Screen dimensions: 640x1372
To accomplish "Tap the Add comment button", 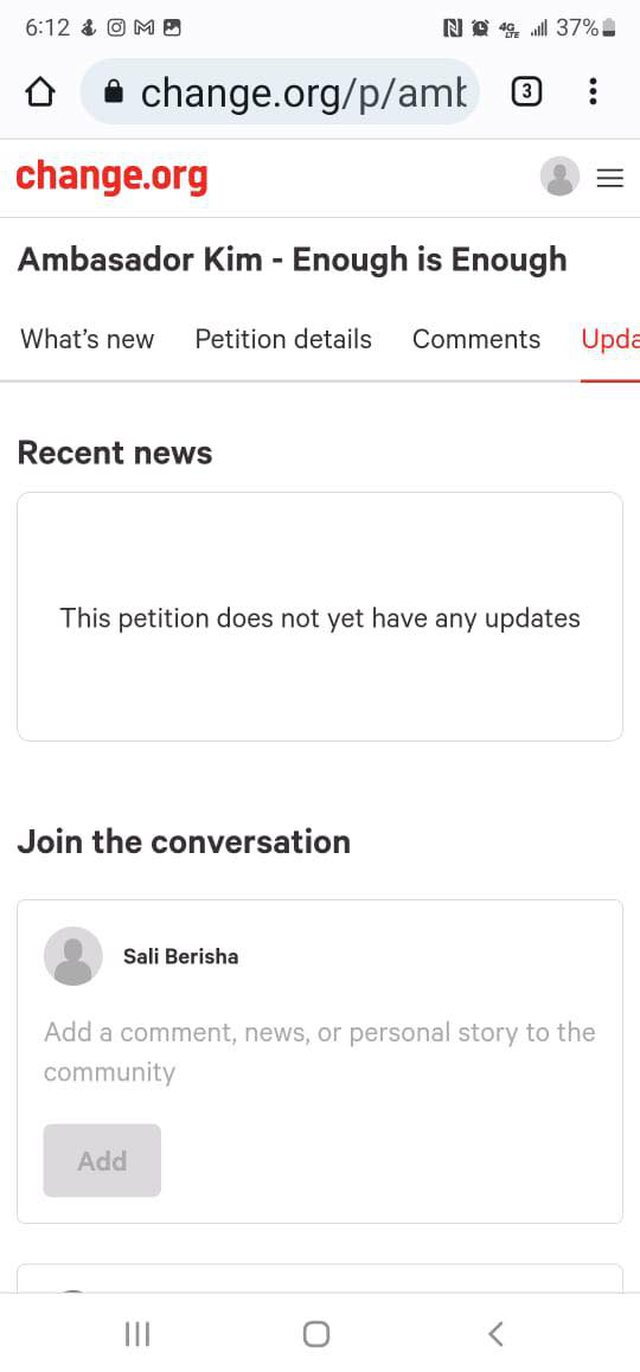I will 102,1161.
